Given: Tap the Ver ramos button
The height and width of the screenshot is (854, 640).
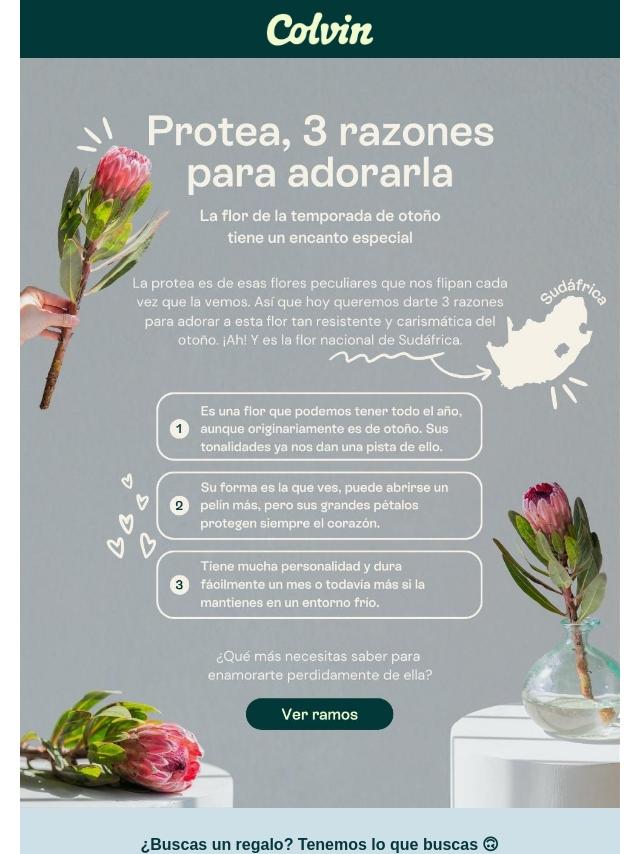Looking at the screenshot, I should pyautogui.click(x=319, y=714).
